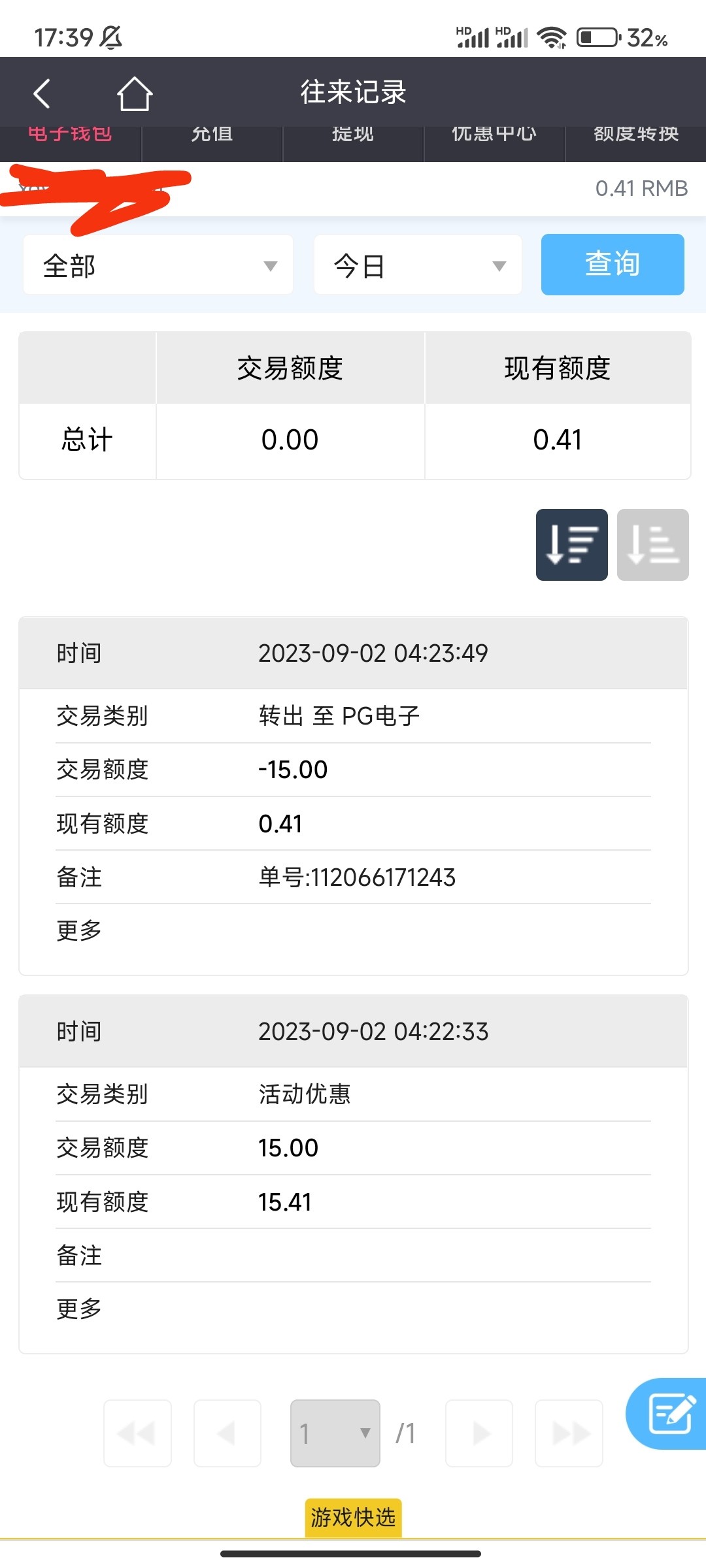The image size is (706, 1568).
Task: Go to the next page
Action: point(479,1433)
